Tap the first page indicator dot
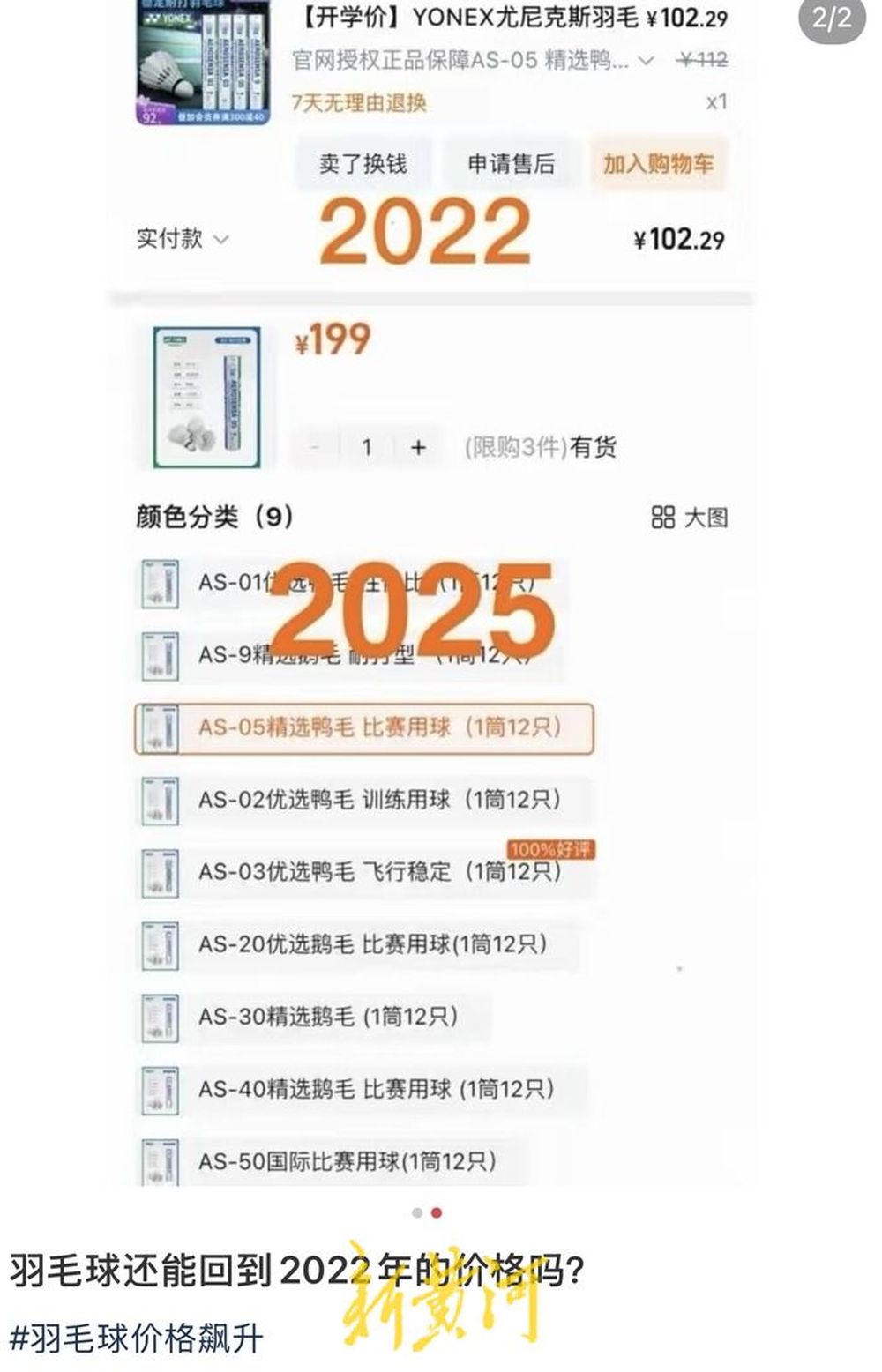 417,1212
